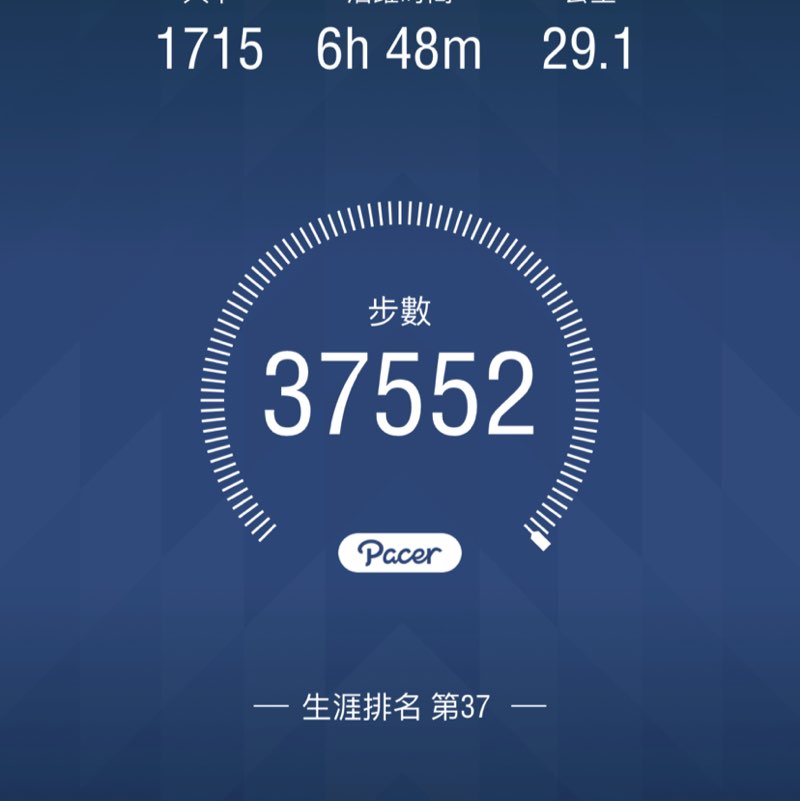Click the dial progress slider handle
800x801 pixels.
click(539, 540)
